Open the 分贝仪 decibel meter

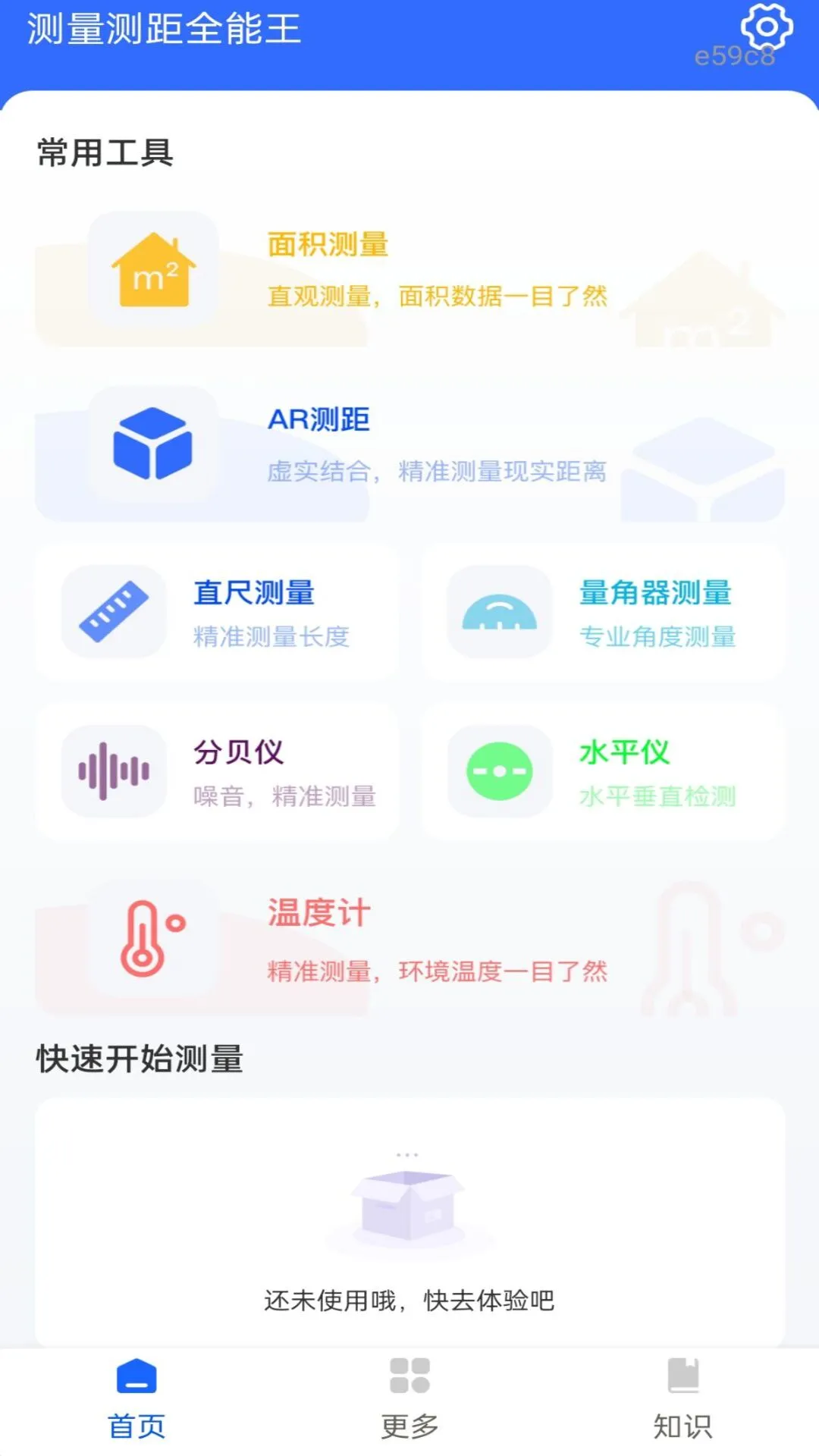218,772
